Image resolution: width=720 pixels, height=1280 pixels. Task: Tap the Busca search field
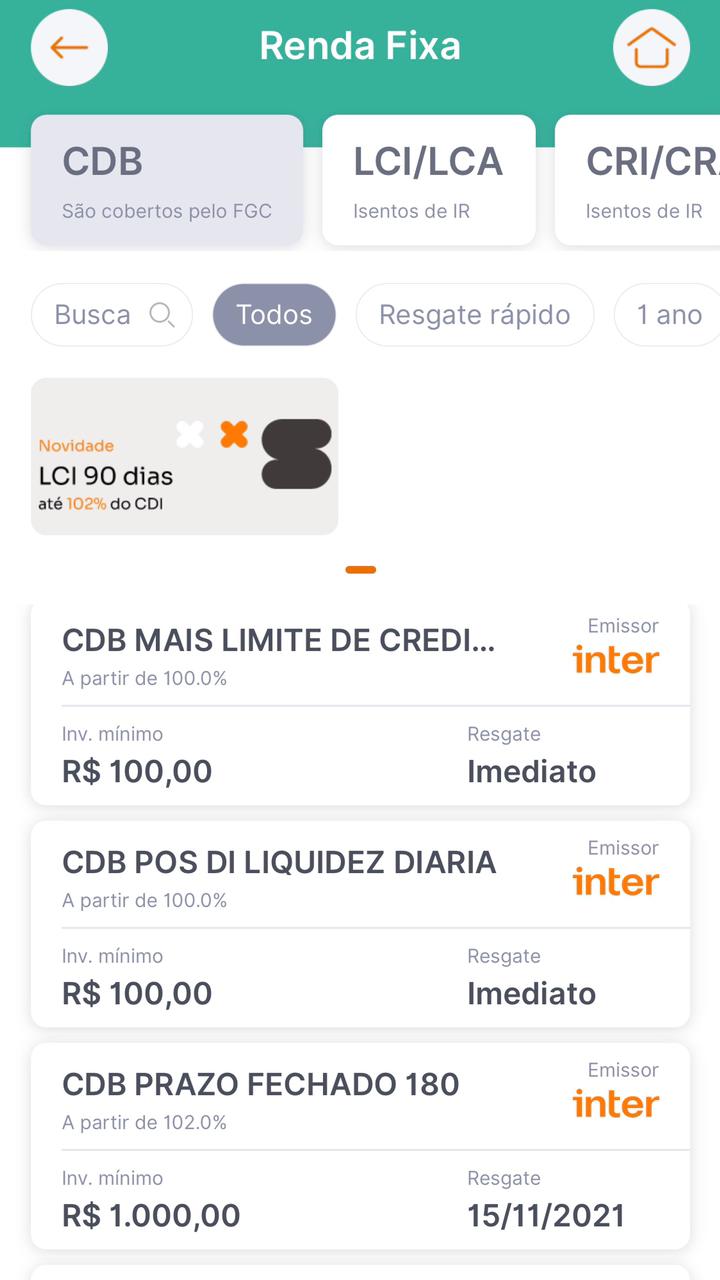tap(111, 315)
